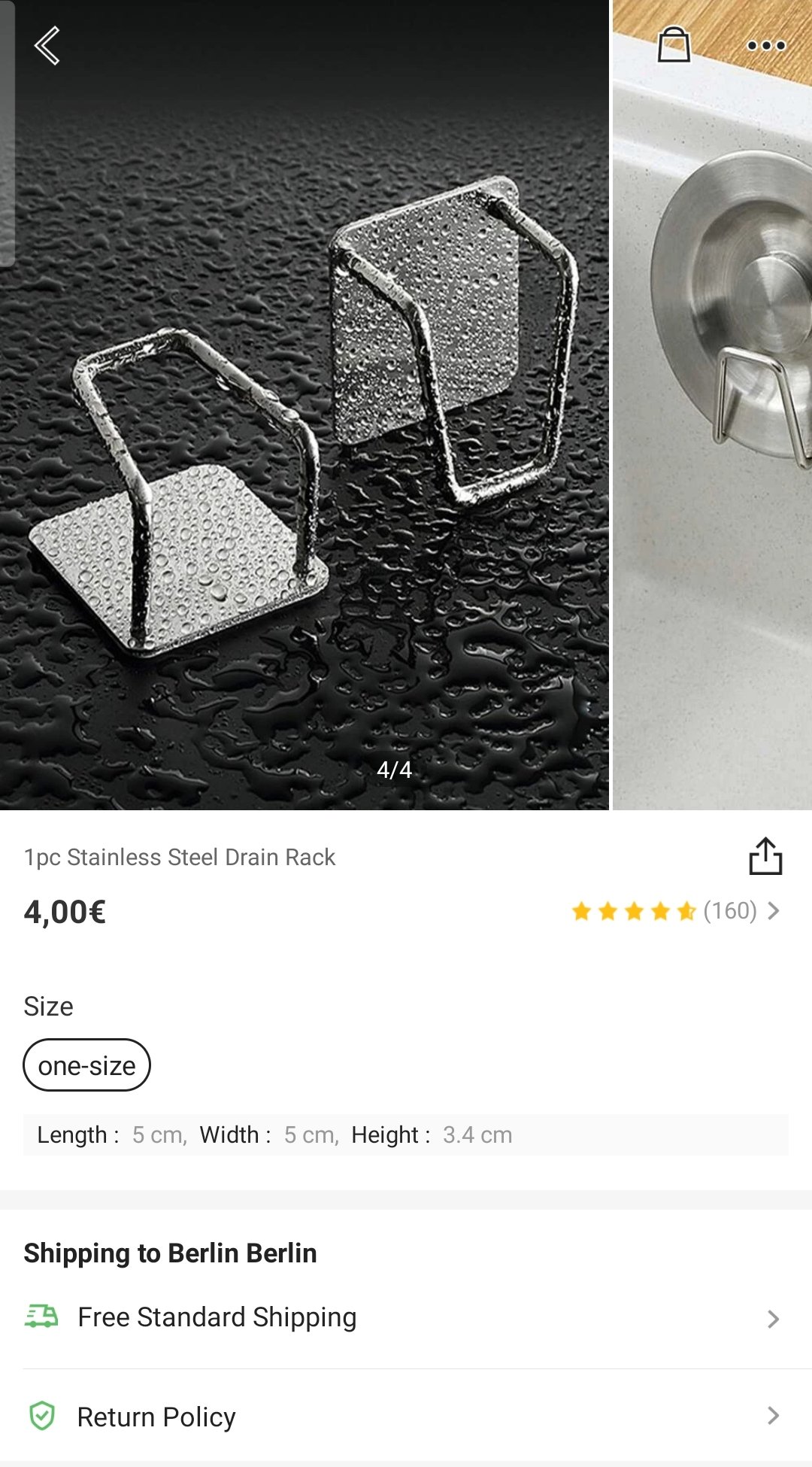This screenshot has height=1467, width=812.
Task: Select the one-size option
Action: pyautogui.click(x=87, y=1065)
